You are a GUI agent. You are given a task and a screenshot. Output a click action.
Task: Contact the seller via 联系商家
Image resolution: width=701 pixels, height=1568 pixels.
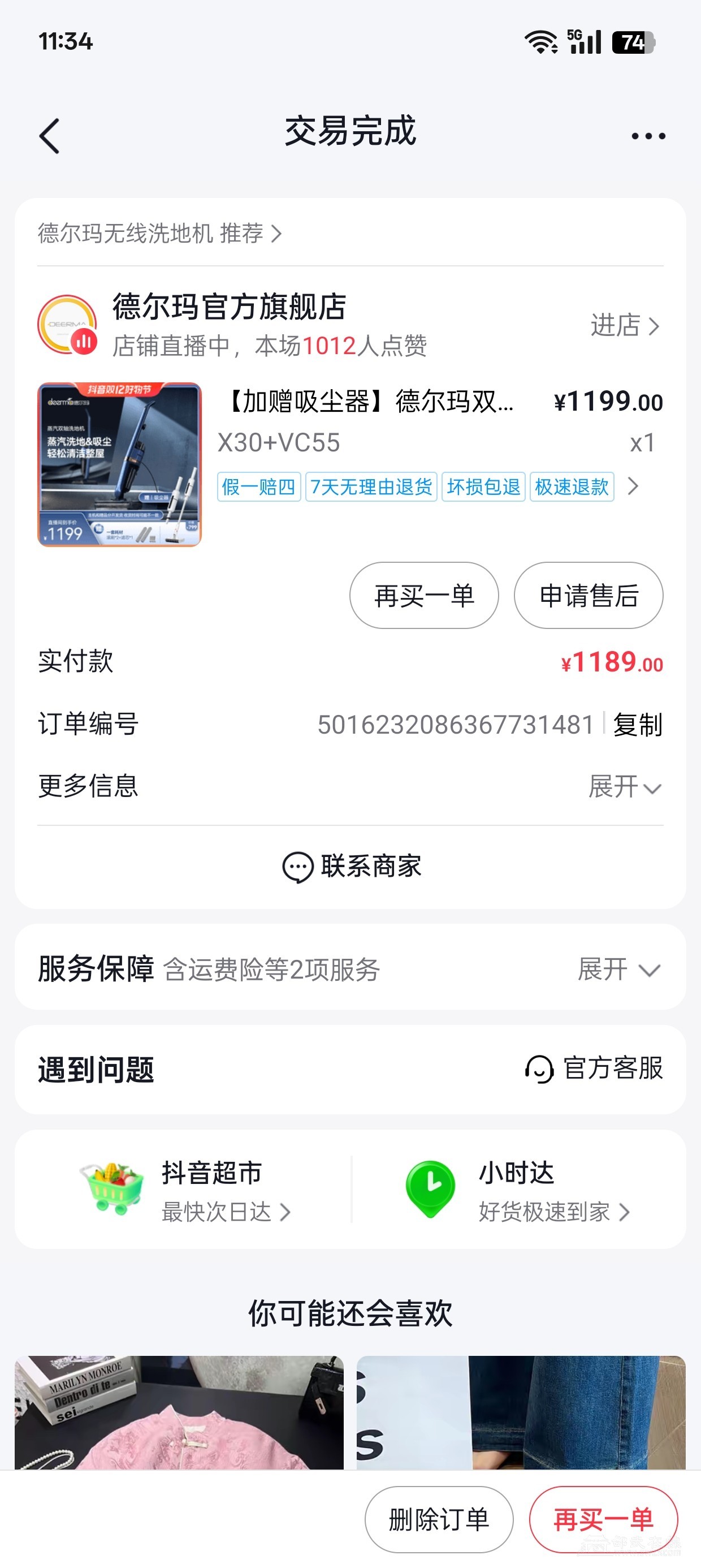coord(351,866)
